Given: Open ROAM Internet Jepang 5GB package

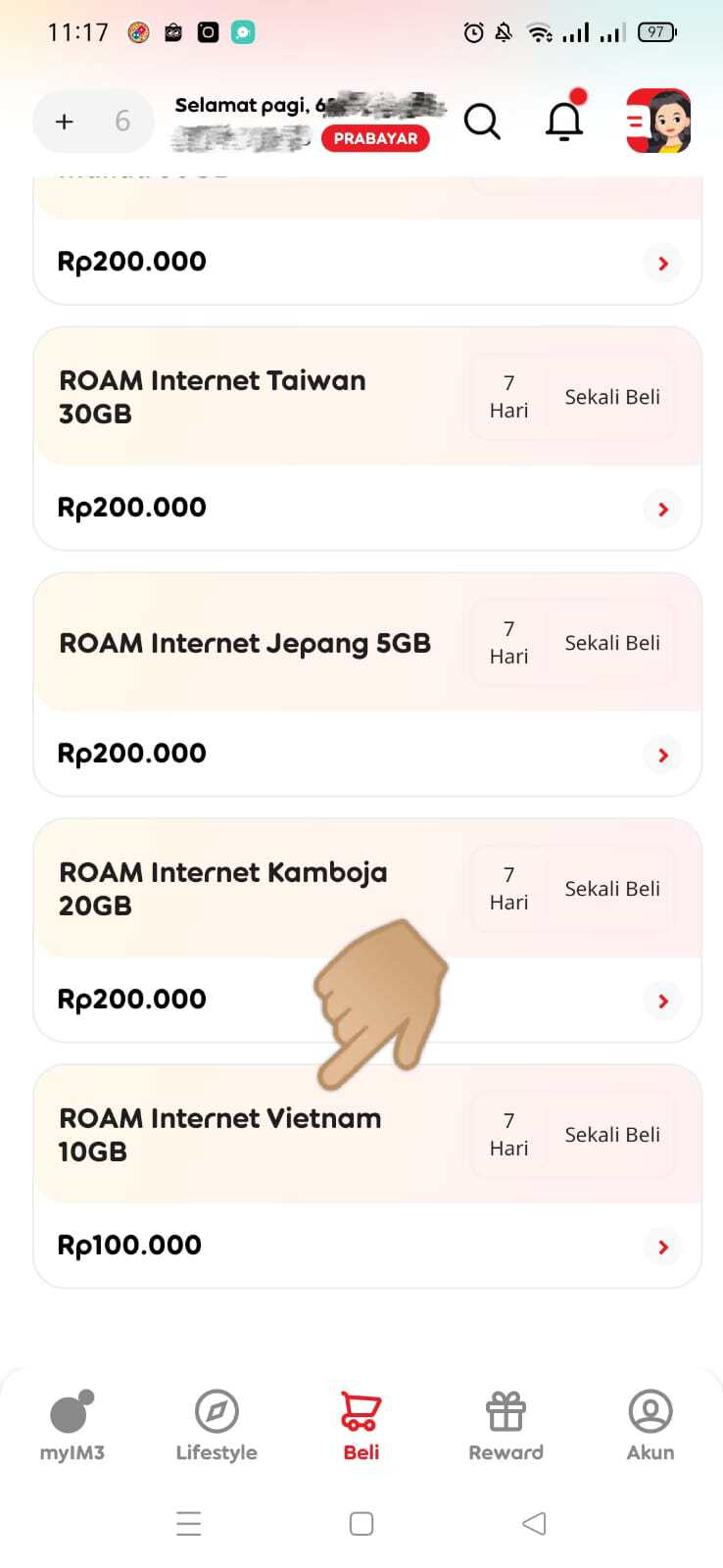Looking at the screenshot, I should [x=367, y=684].
